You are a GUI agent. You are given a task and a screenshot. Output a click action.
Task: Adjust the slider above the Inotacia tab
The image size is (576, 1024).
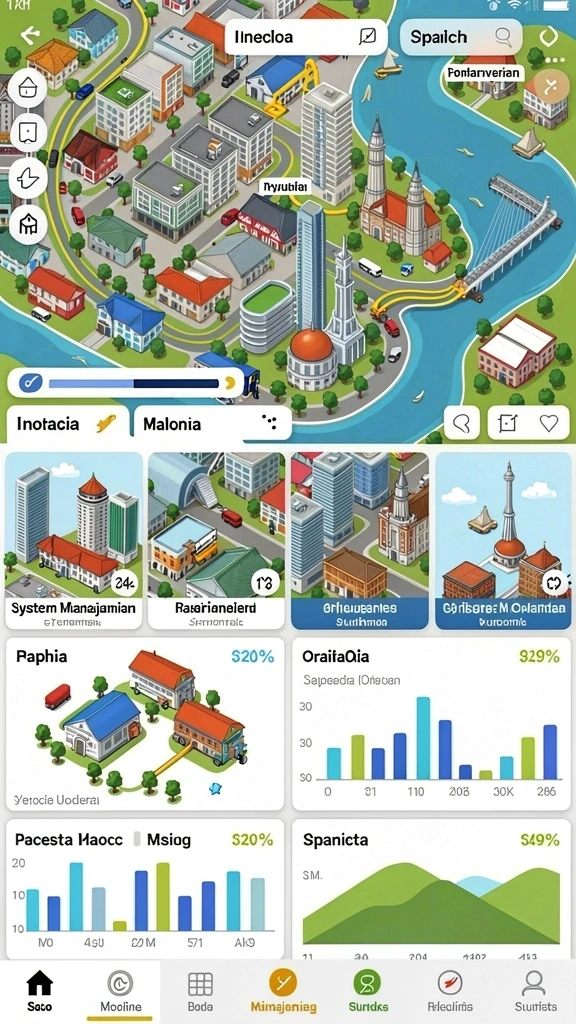coord(125,383)
